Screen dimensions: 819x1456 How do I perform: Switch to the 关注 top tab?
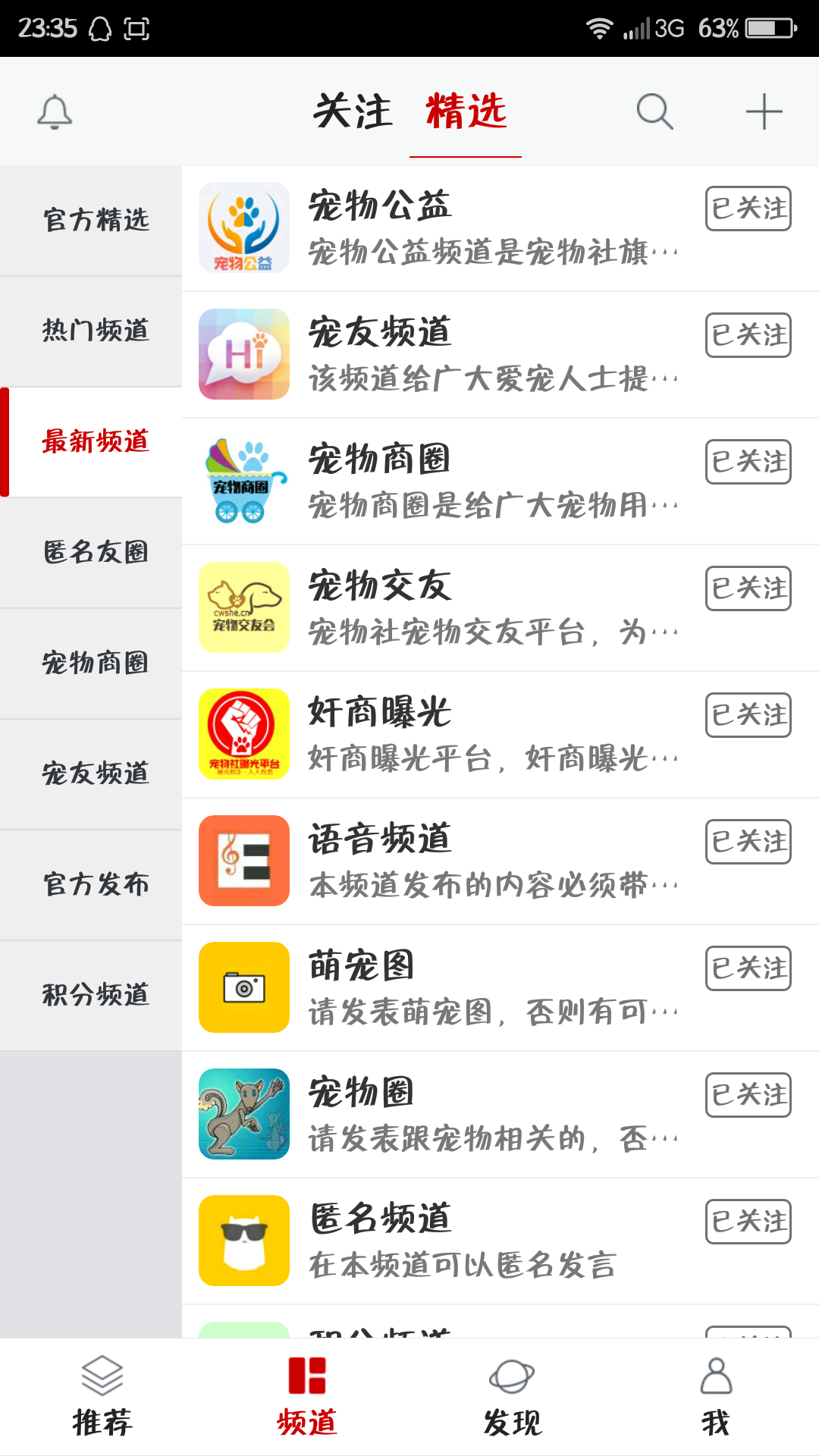tap(353, 111)
